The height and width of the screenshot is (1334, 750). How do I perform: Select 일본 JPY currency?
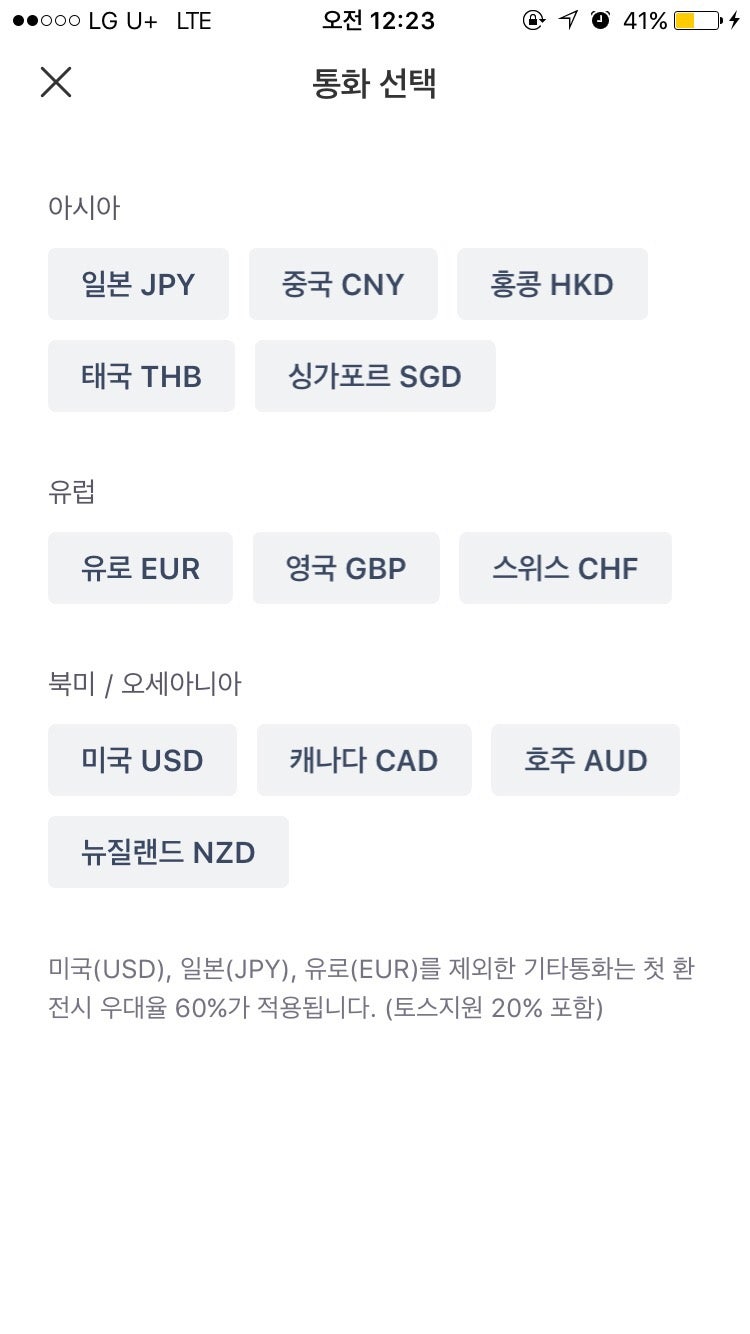[138, 284]
